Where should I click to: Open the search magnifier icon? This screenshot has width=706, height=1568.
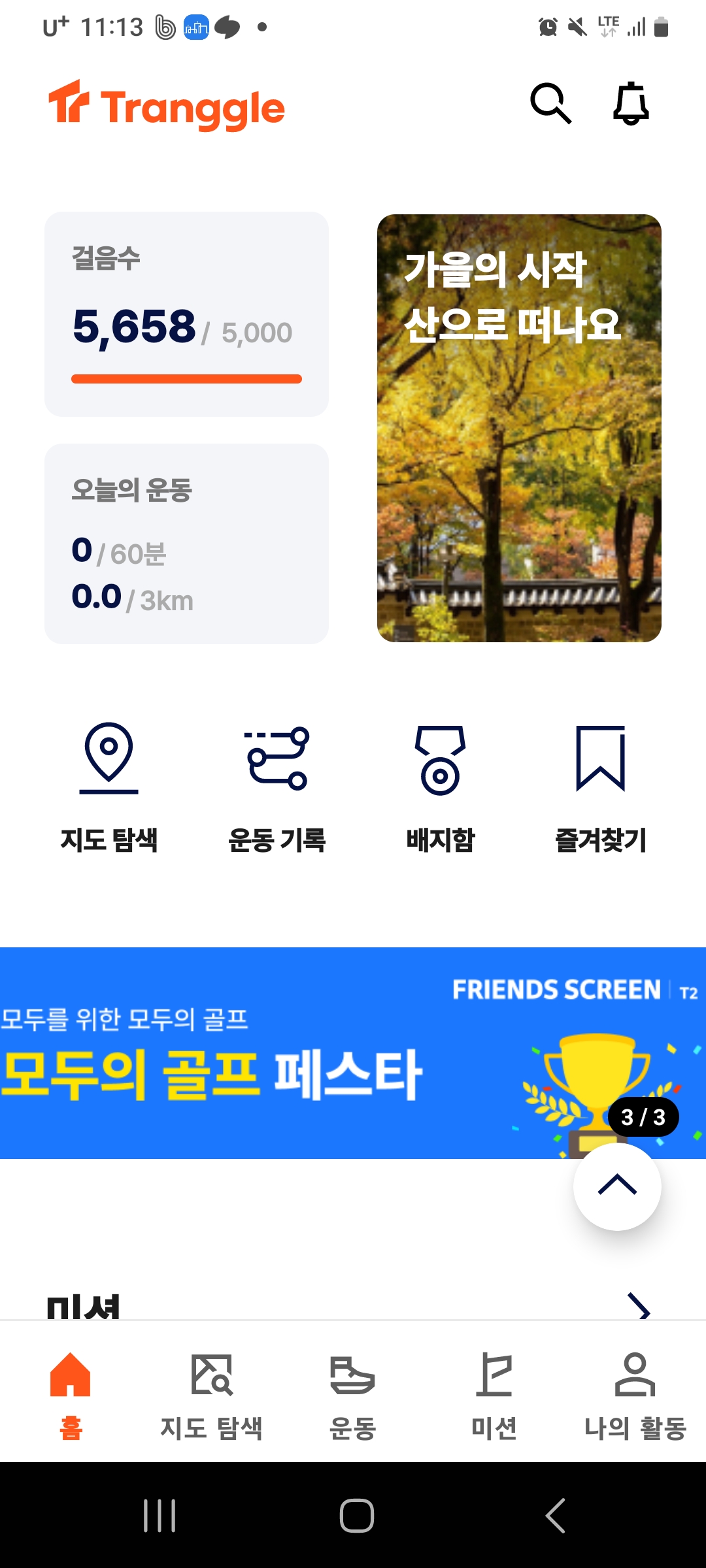click(x=550, y=103)
